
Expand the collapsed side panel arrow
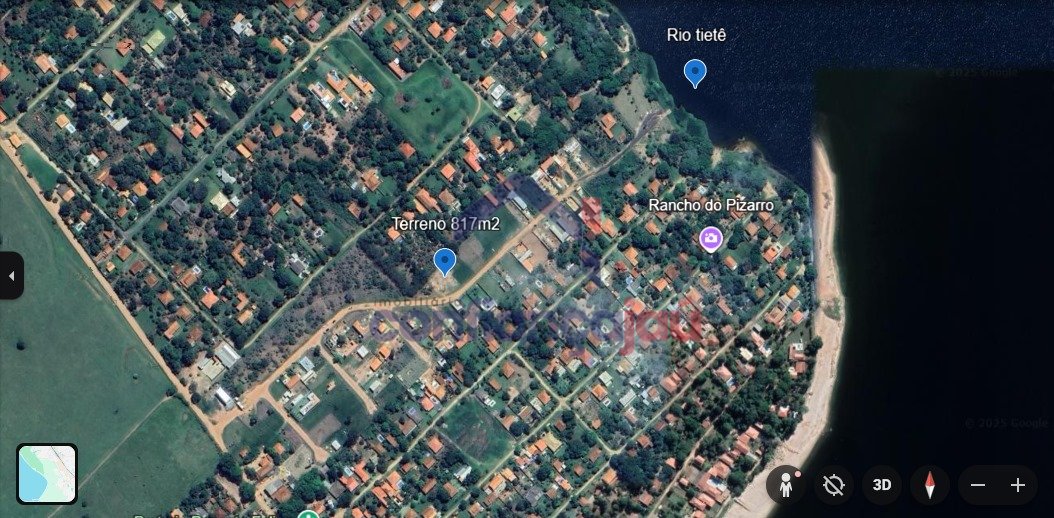11,276
